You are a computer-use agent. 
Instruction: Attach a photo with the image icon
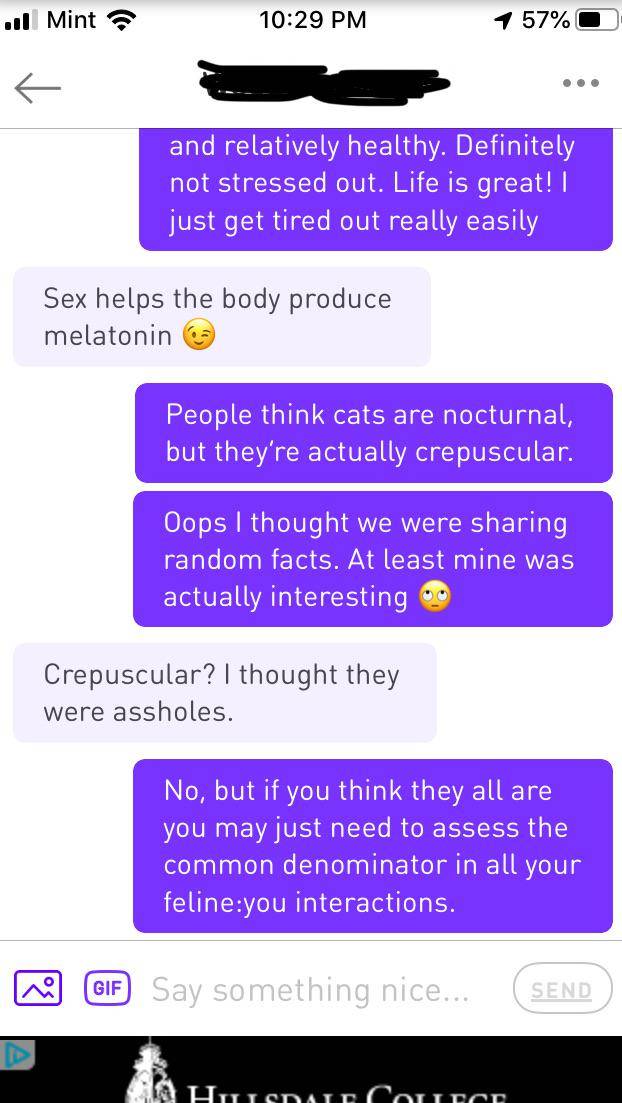38,988
